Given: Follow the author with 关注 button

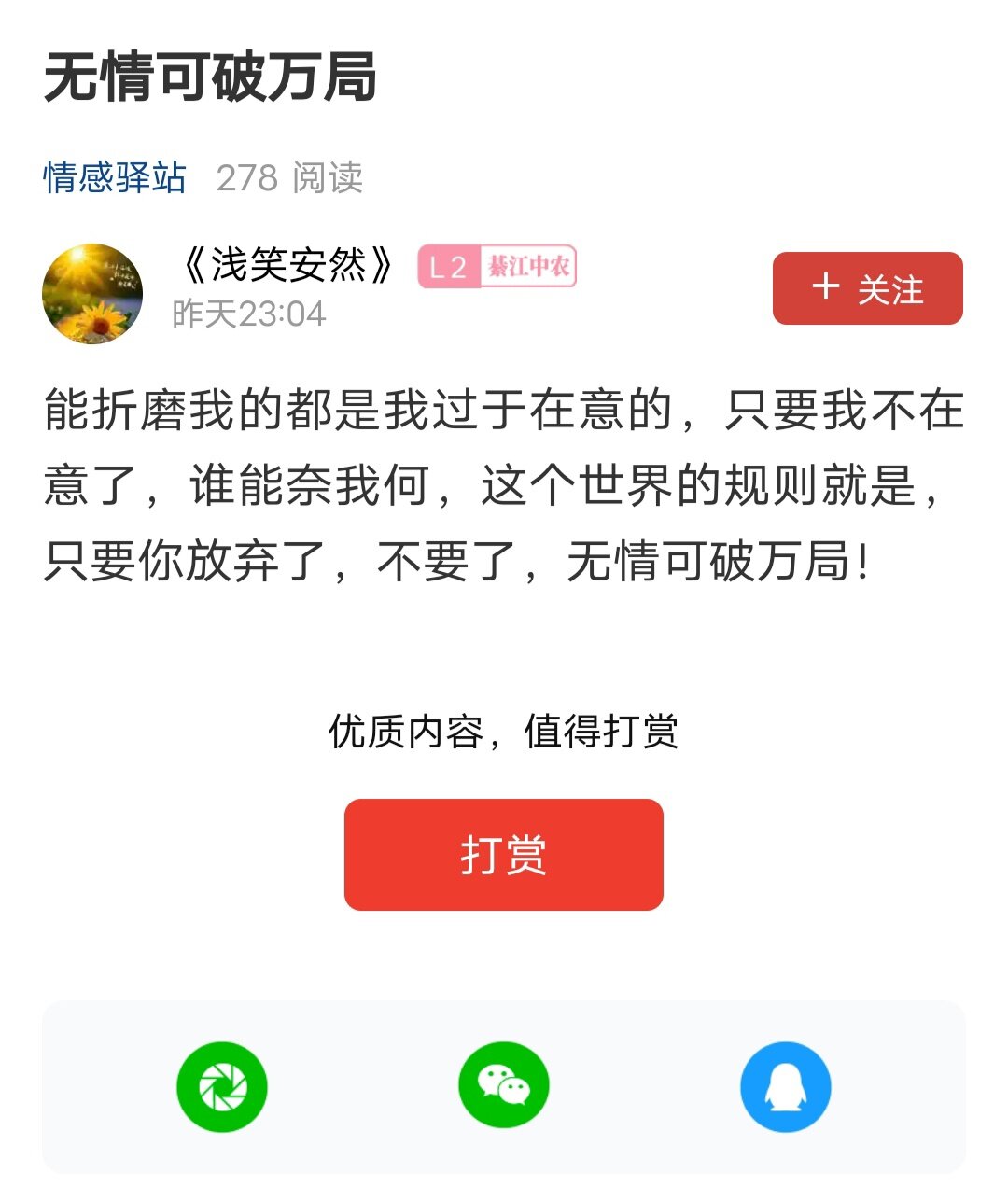Looking at the screenshot, I should pos(867,288).
